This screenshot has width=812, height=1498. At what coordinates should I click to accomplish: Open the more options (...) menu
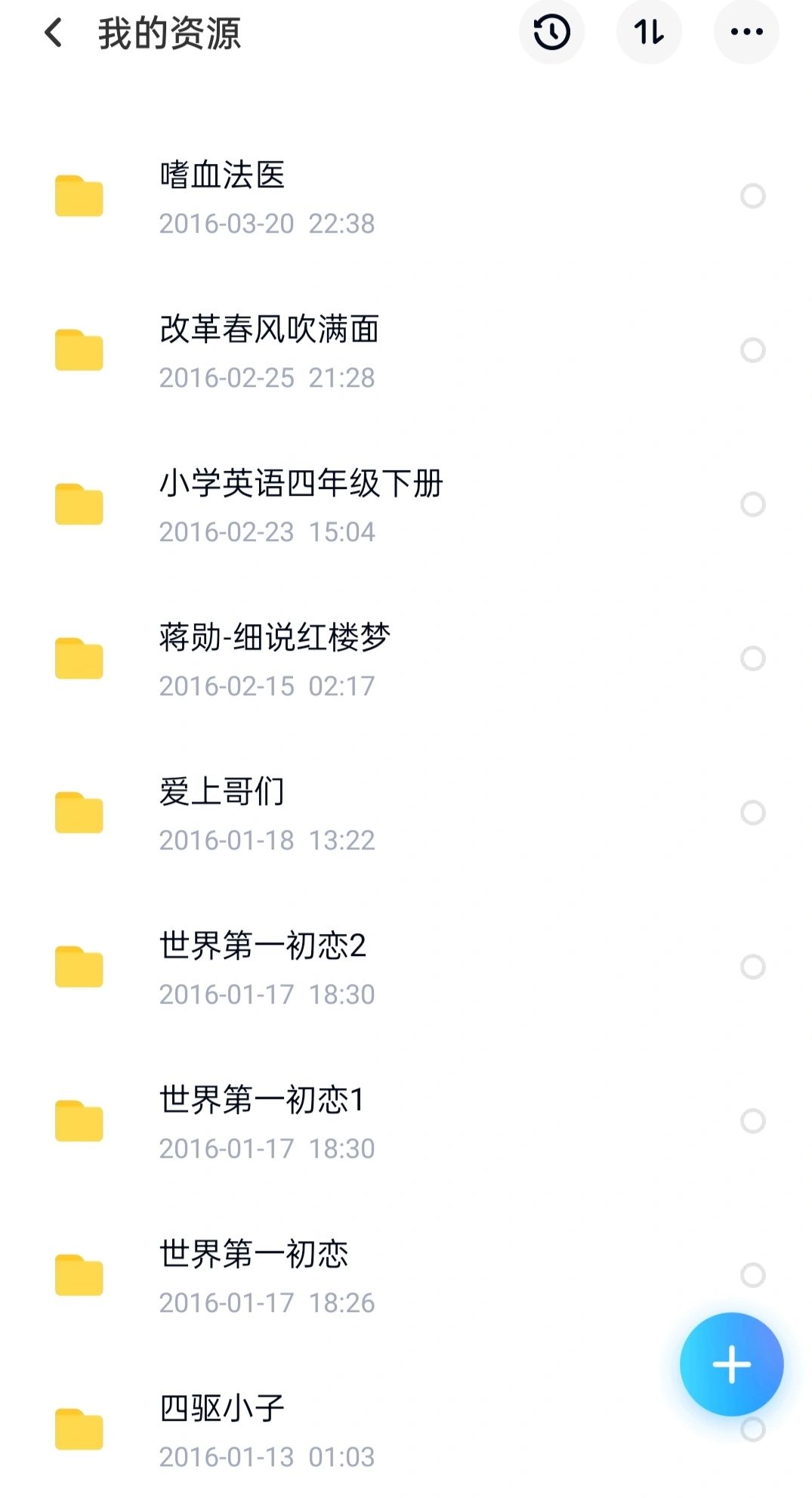[745, 32]
